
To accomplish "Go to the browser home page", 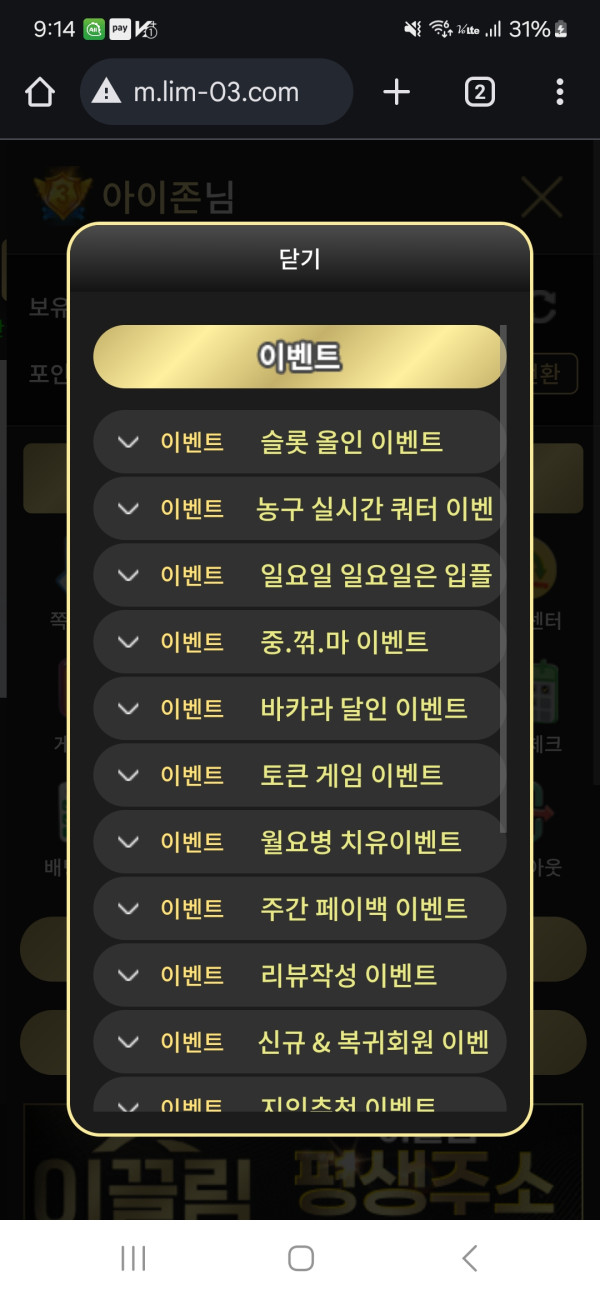I will coord(39,93).
